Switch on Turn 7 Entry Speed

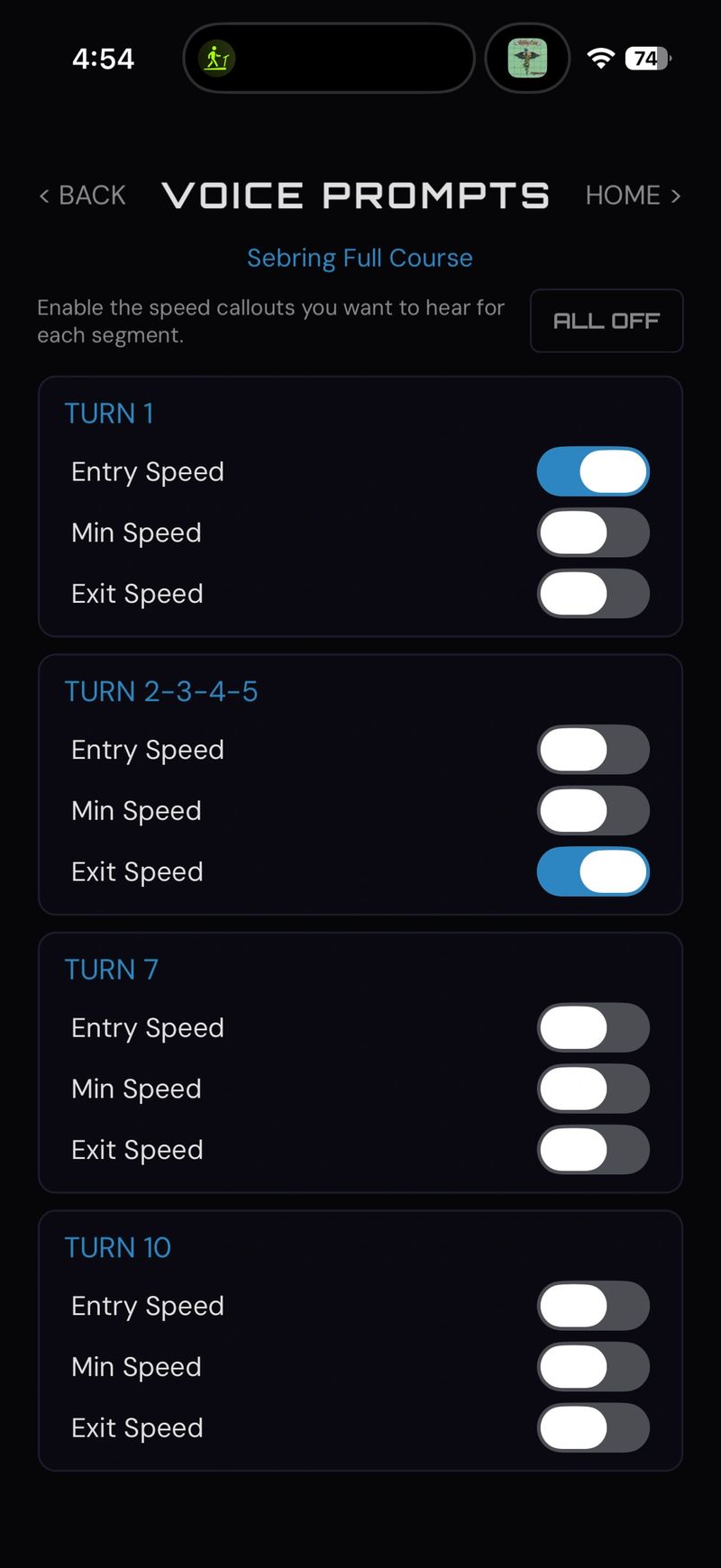pos(593,1028)
